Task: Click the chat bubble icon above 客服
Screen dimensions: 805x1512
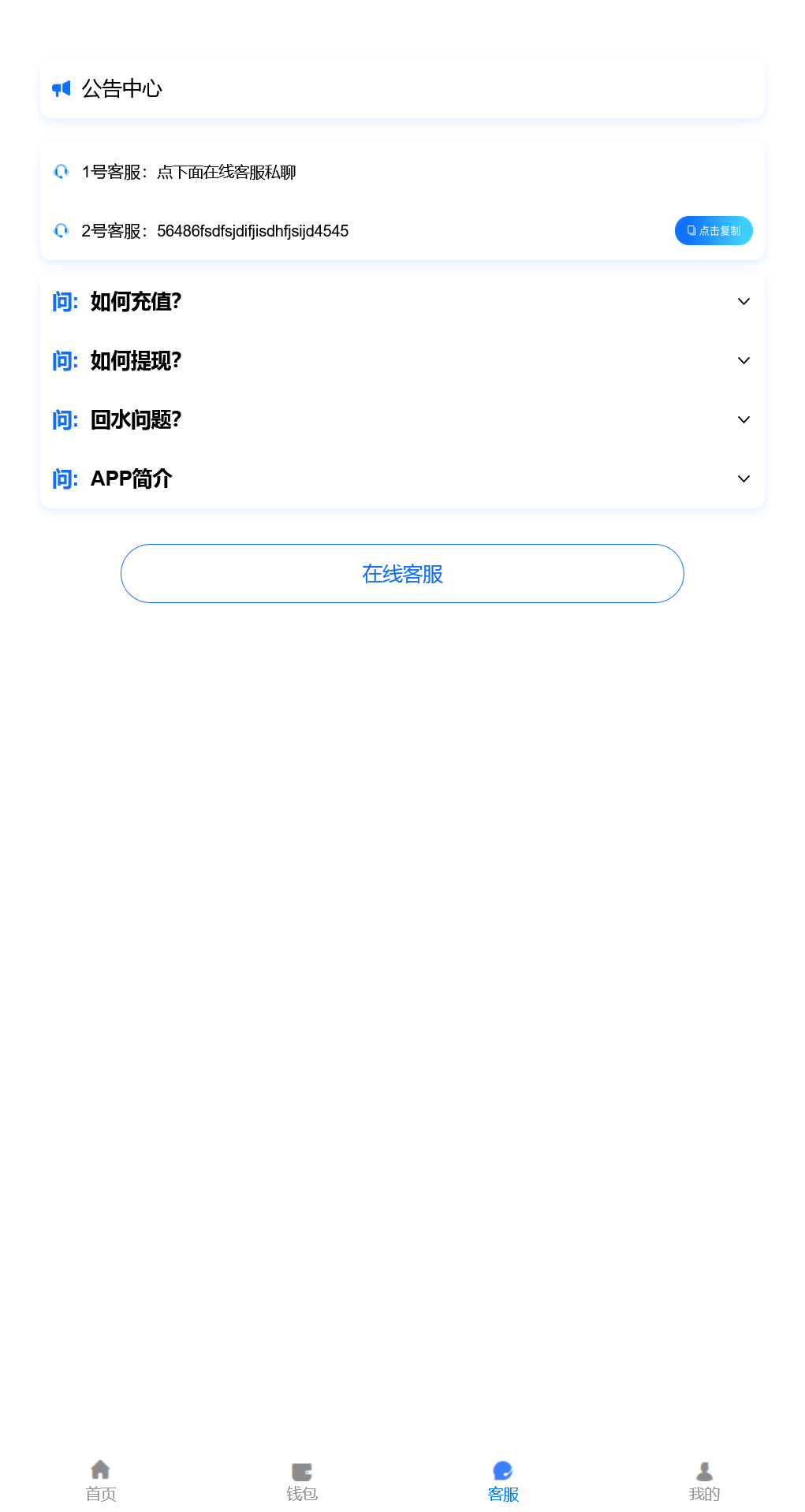Action: (502, 1469)
